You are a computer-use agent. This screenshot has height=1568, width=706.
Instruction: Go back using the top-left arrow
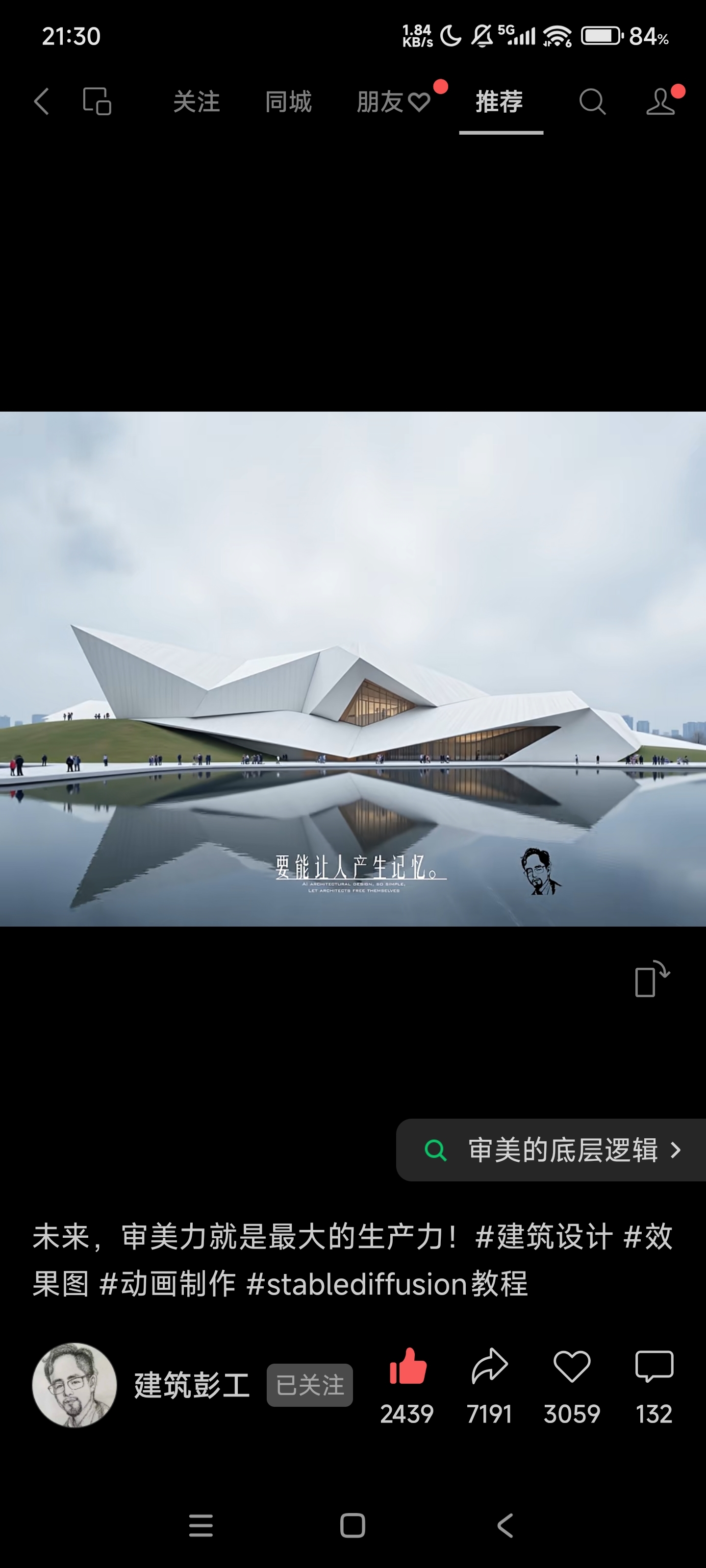[x=41, y=101]
